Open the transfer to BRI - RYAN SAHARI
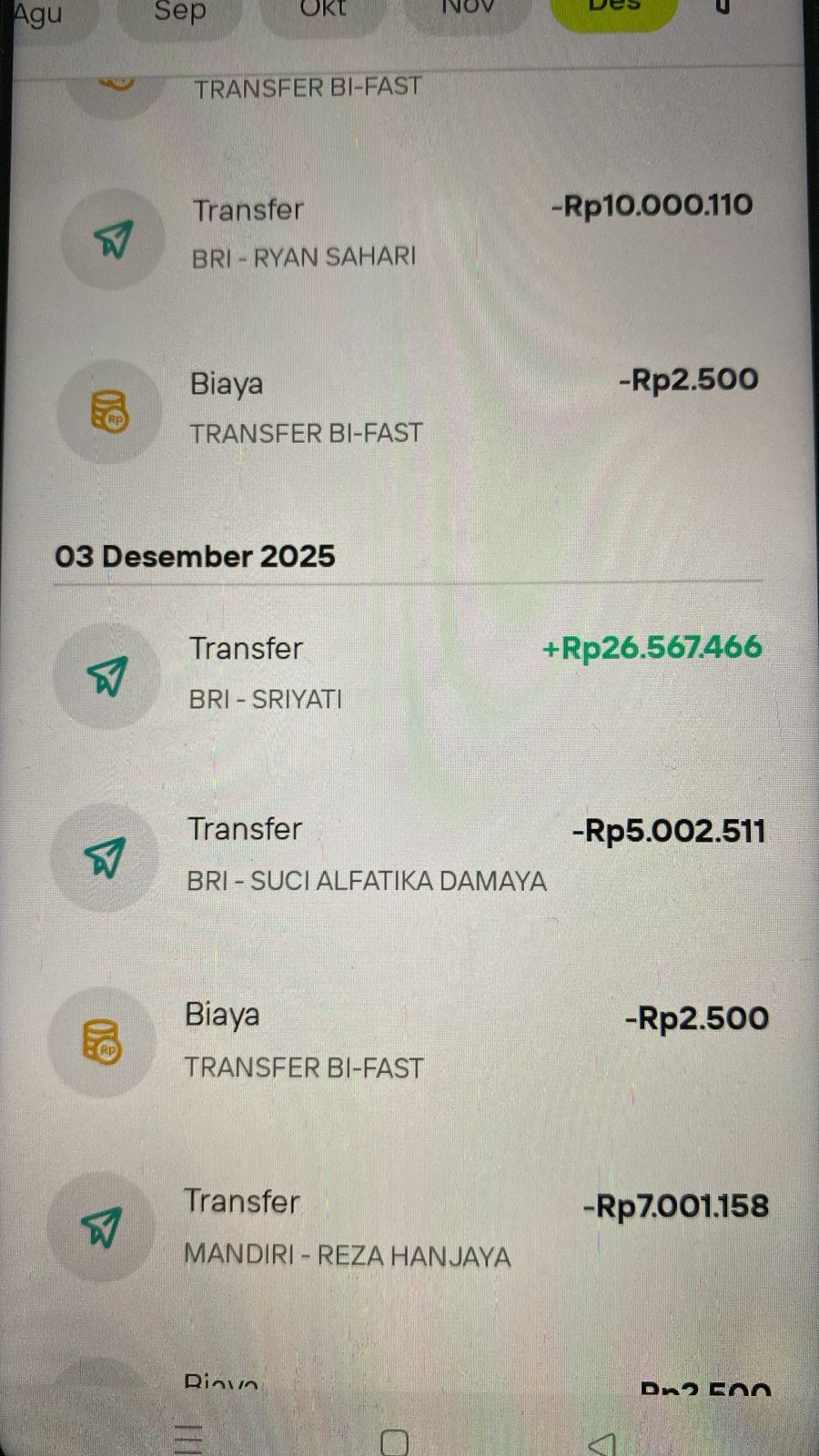 (x=409, y=234)
